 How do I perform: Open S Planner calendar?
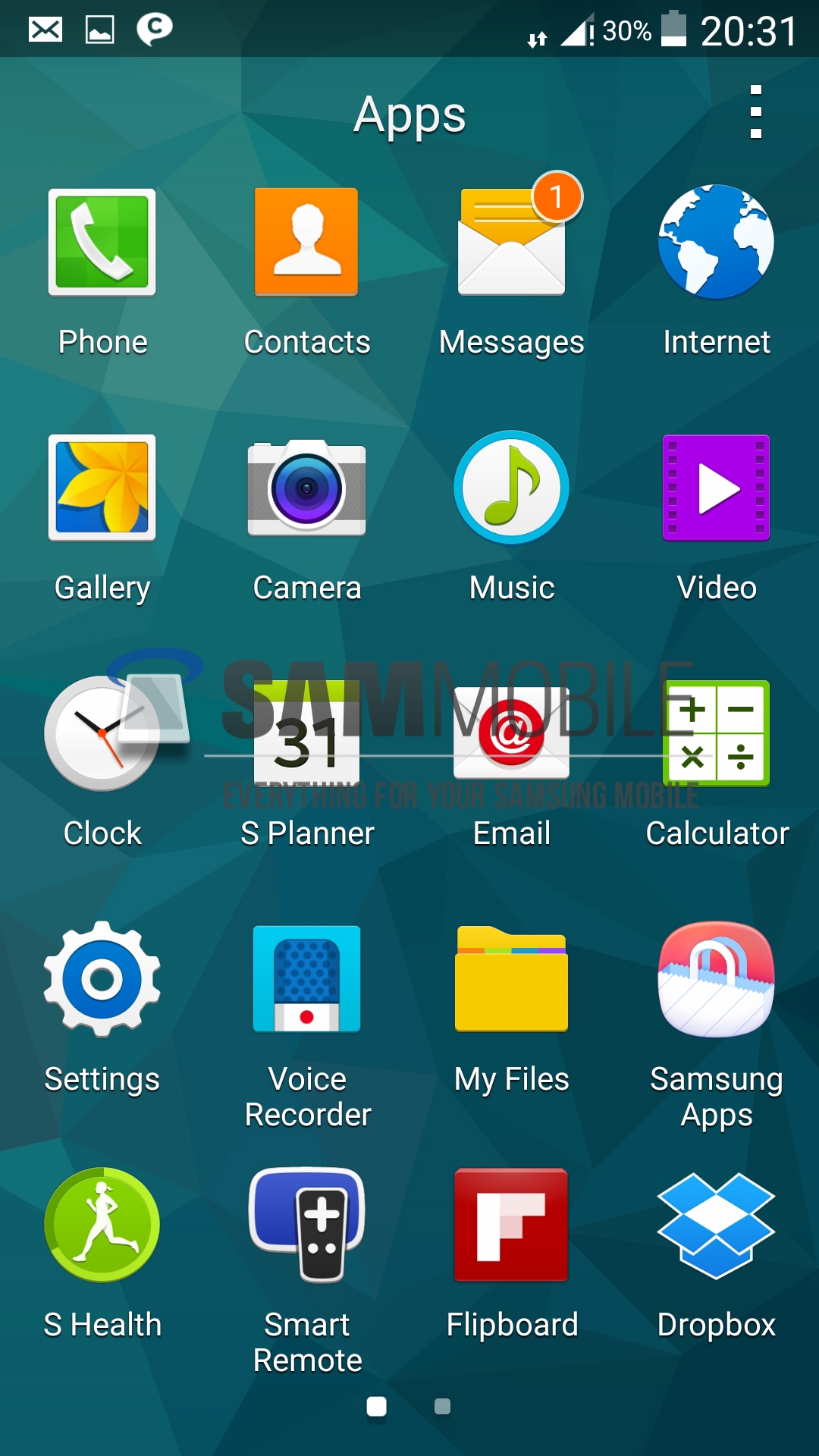(306, 733)
